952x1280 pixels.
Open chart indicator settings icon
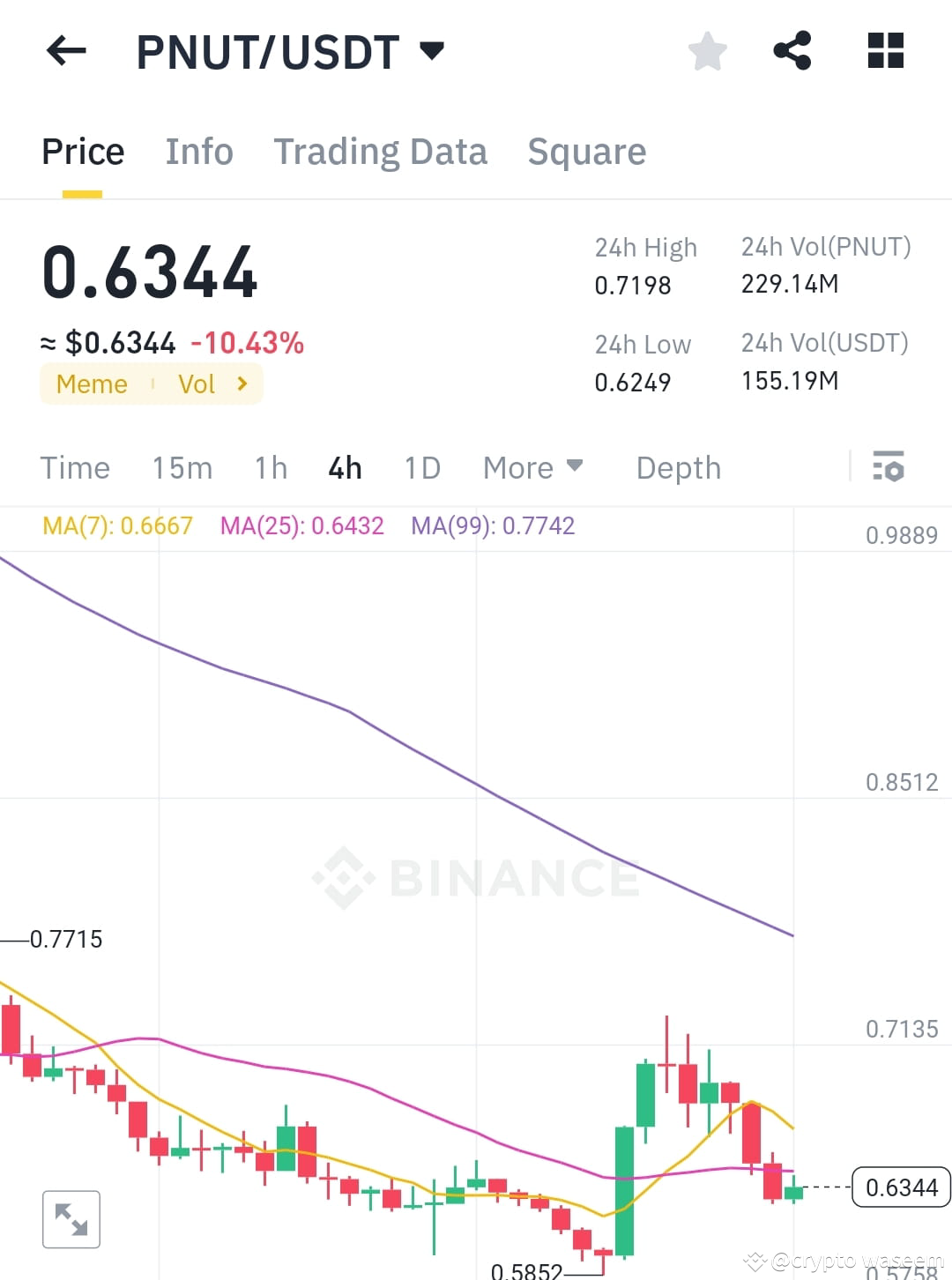(889, 467)
